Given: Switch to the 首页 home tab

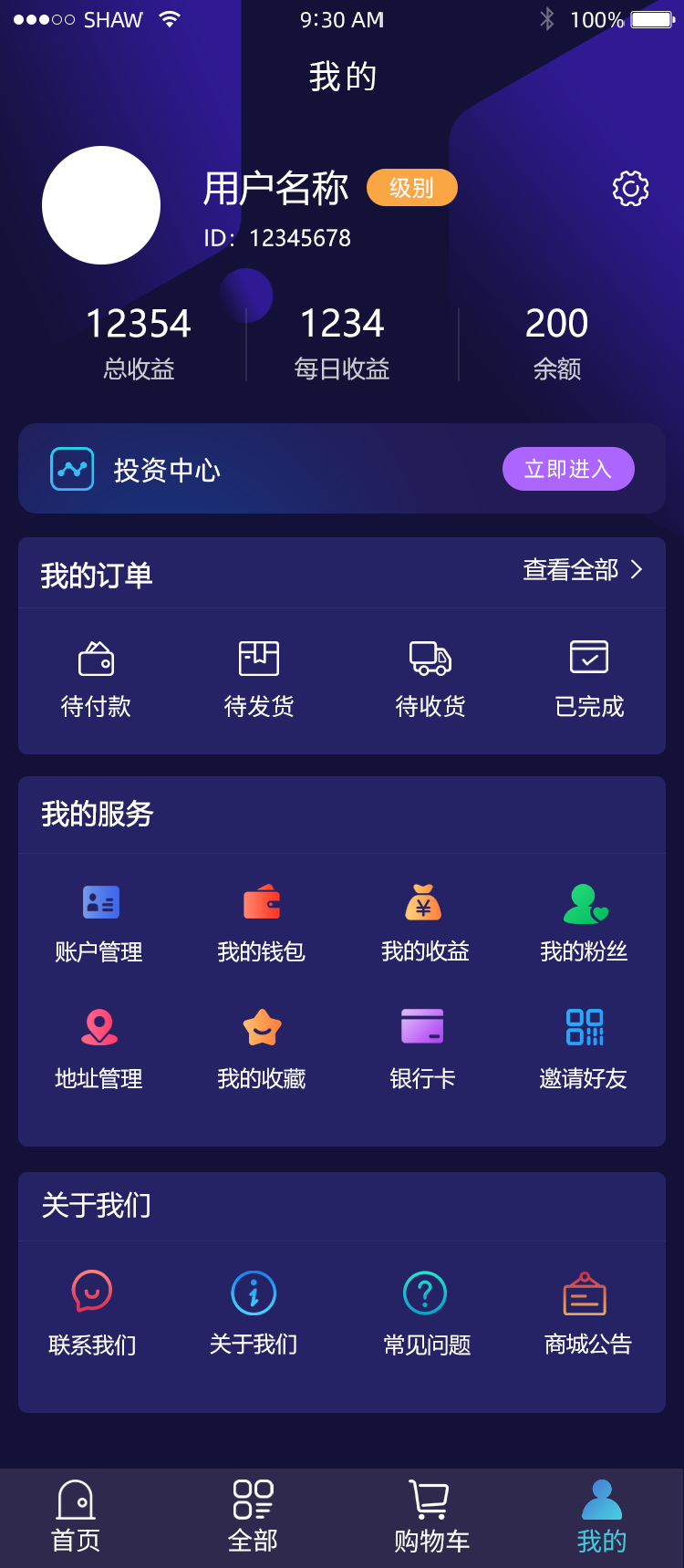Looking at the screenshot, I should [77, 1513].
